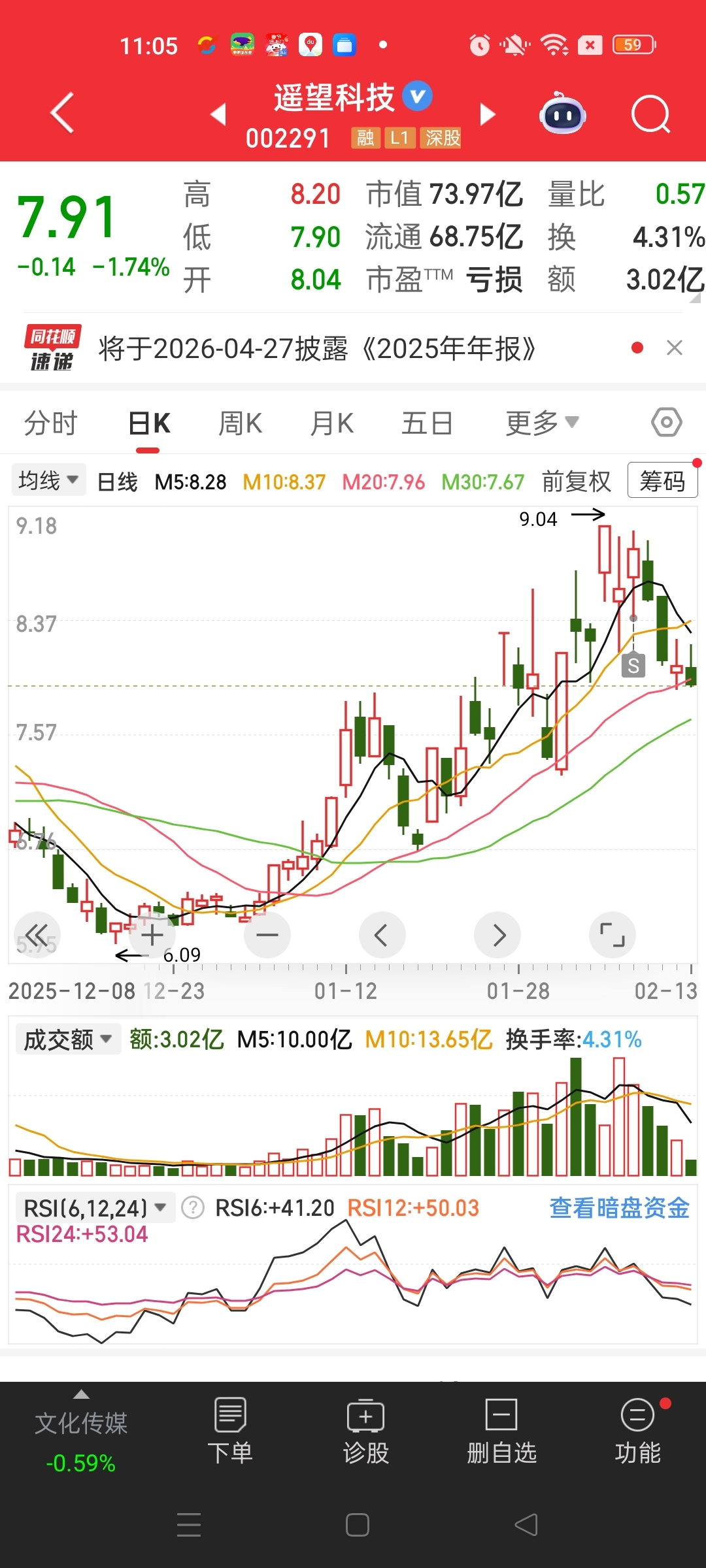Open the 查看暗盘资金 link
The width and height of the screenshot is (706, 1568).
(619, 1208)
